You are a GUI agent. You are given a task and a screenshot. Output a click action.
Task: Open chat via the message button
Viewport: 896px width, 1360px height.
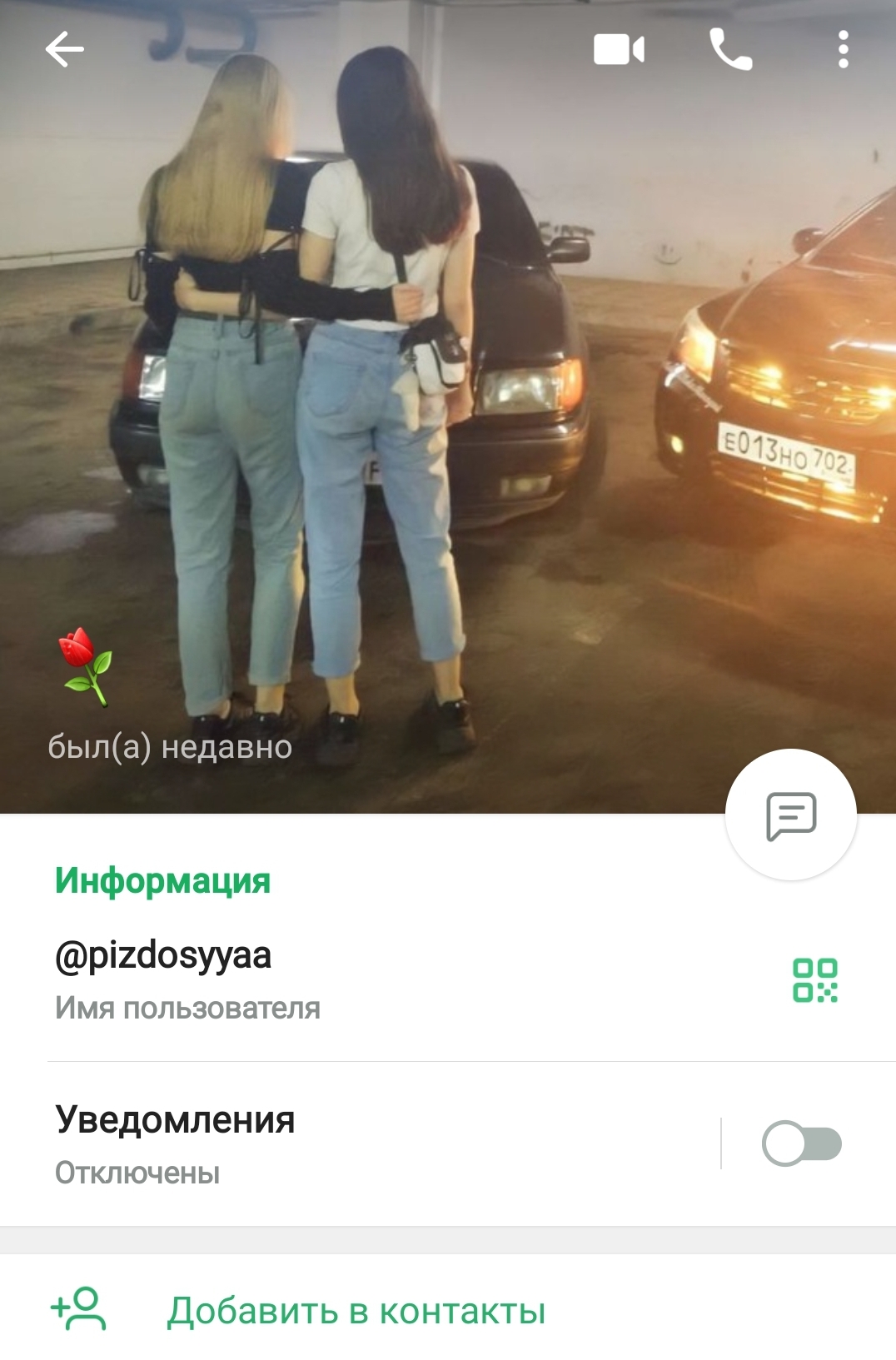(x=790, y=815)
